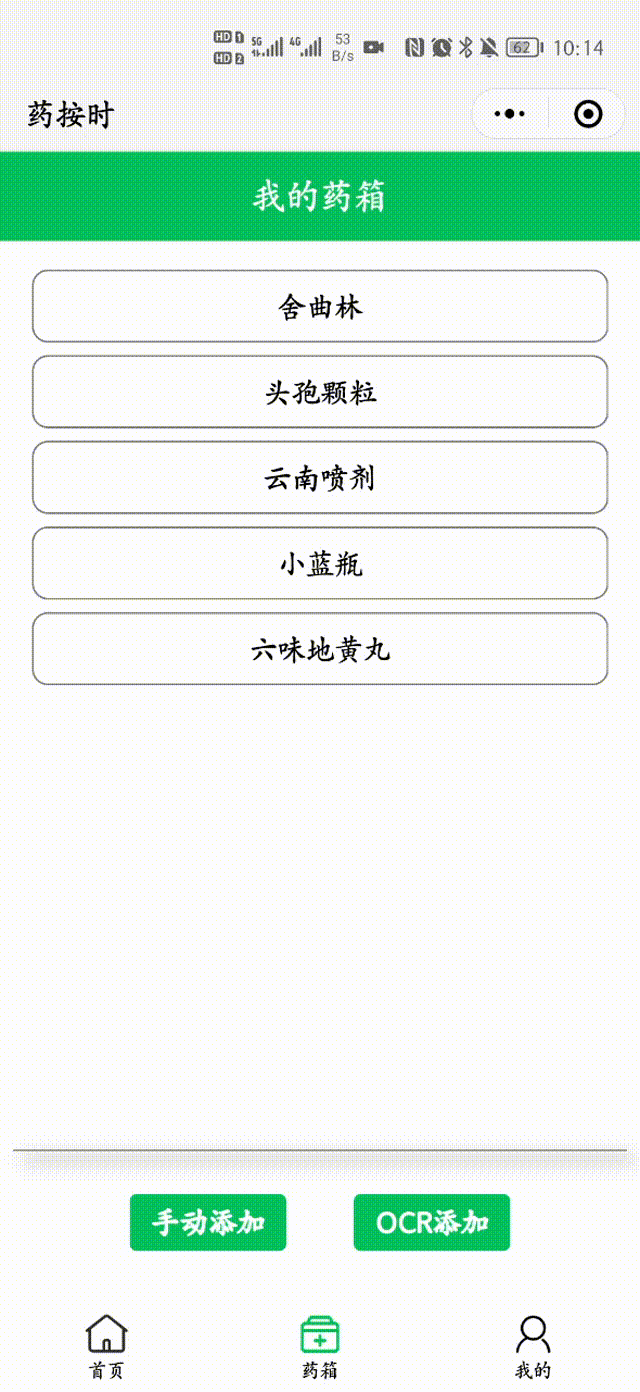640x1392 pixels.
Task: Tap the 六味地黄丸 row
Action: (x=320, y=649)
